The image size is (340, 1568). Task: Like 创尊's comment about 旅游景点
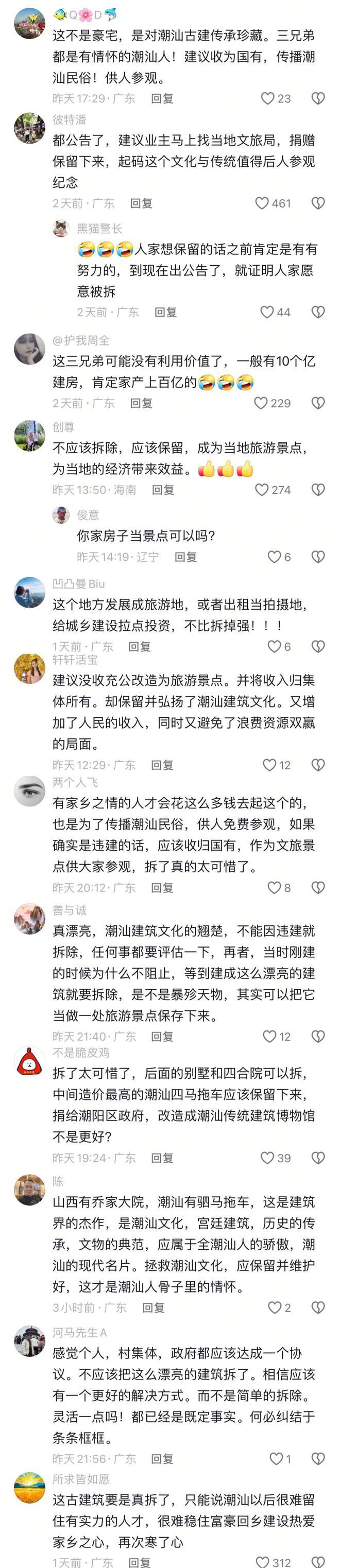click(261, 490)
